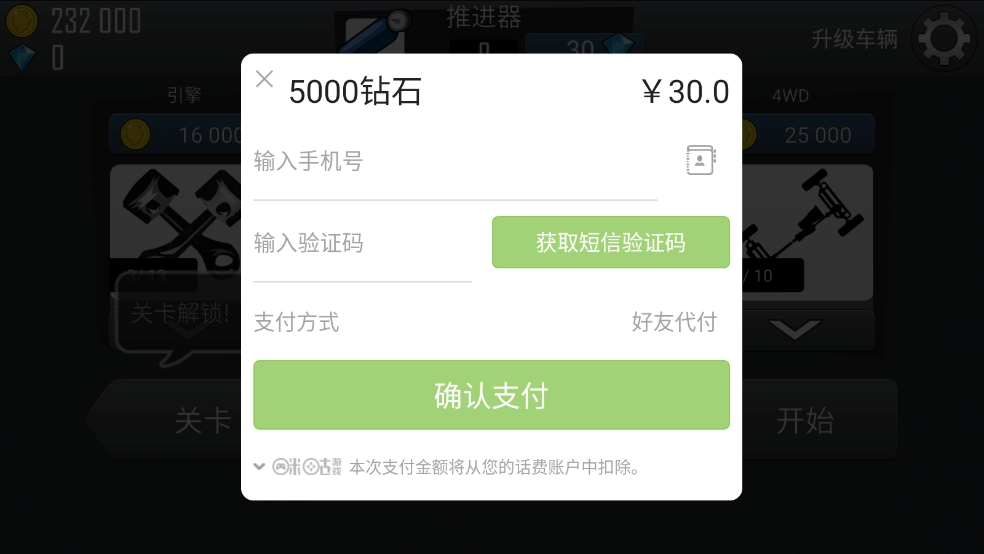
Task: Select 好友代付 payment method
Action: (674, 322)
